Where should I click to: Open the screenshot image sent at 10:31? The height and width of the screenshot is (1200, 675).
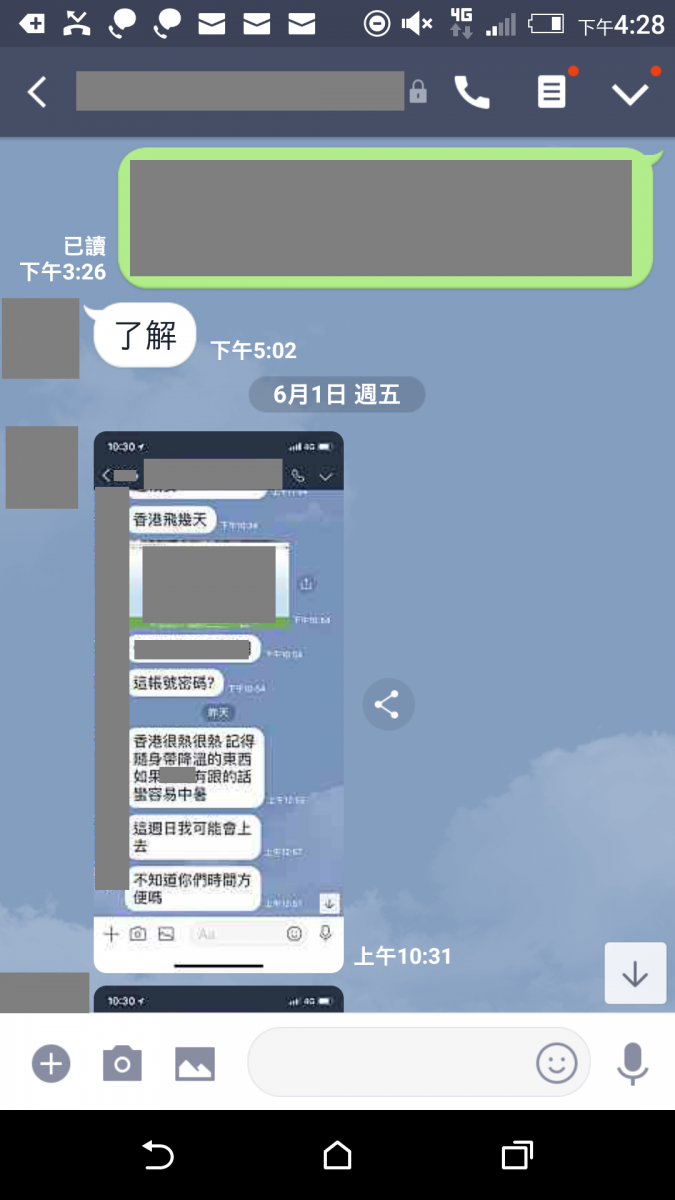point(218,700)
